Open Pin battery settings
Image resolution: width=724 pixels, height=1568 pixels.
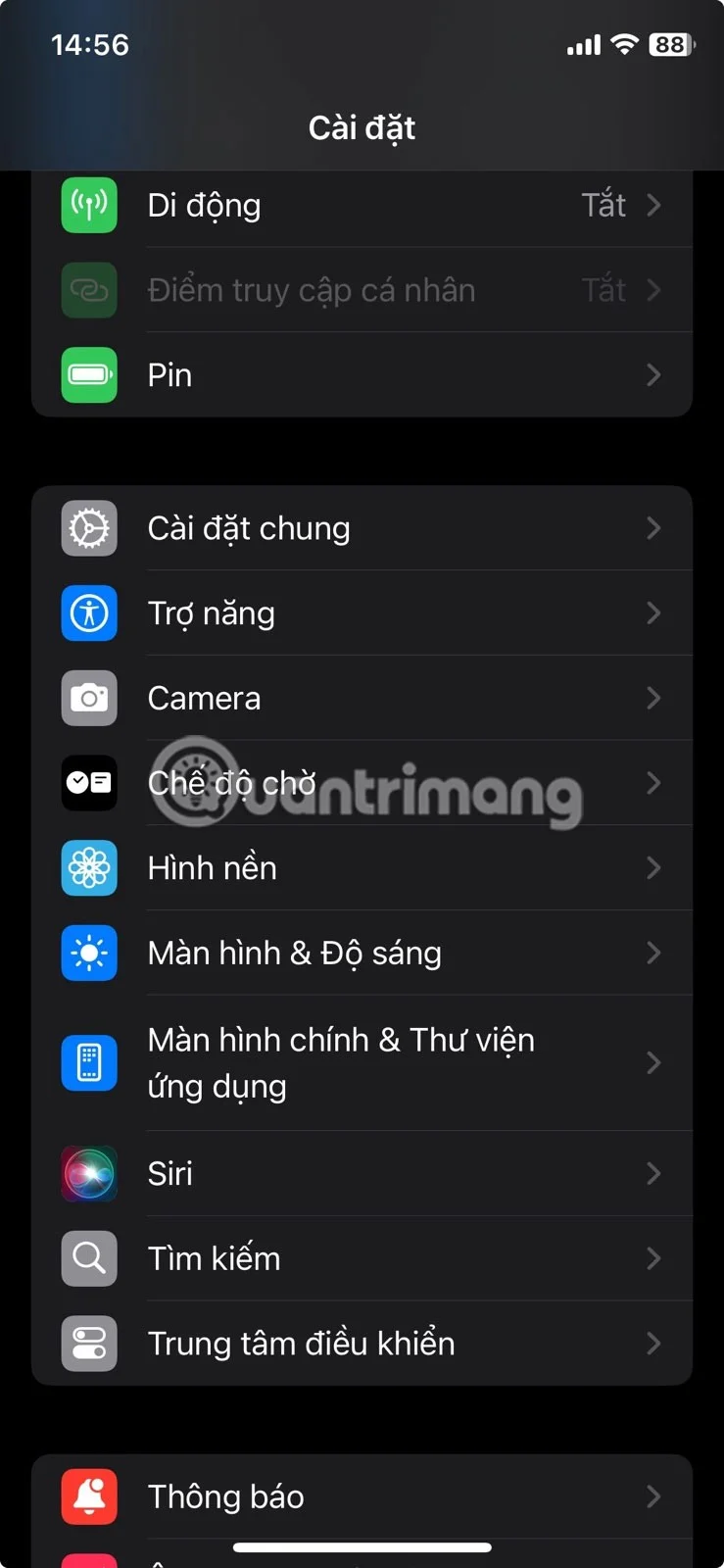[362, 375]
